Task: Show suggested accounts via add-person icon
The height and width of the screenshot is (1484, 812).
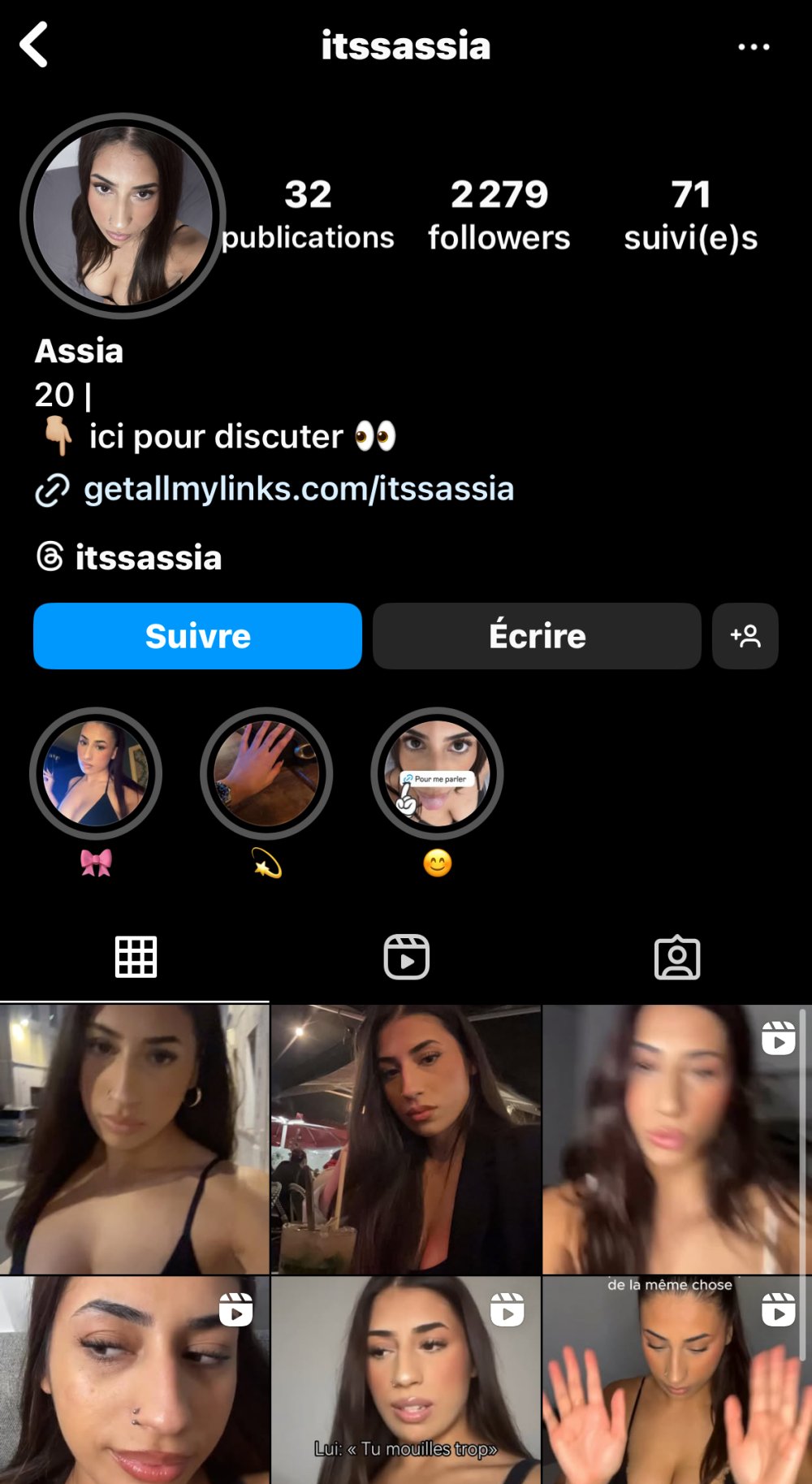Action: click(745, 636)
